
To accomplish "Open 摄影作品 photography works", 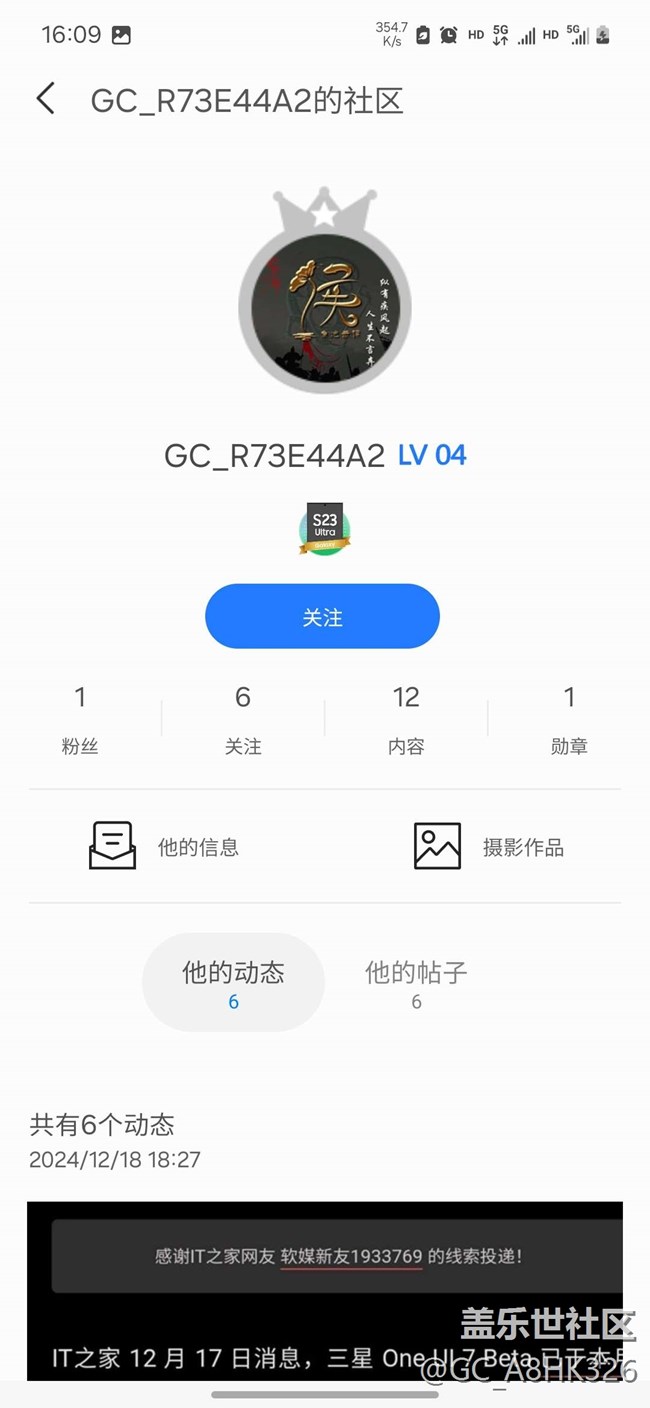I will click(489, 847).
